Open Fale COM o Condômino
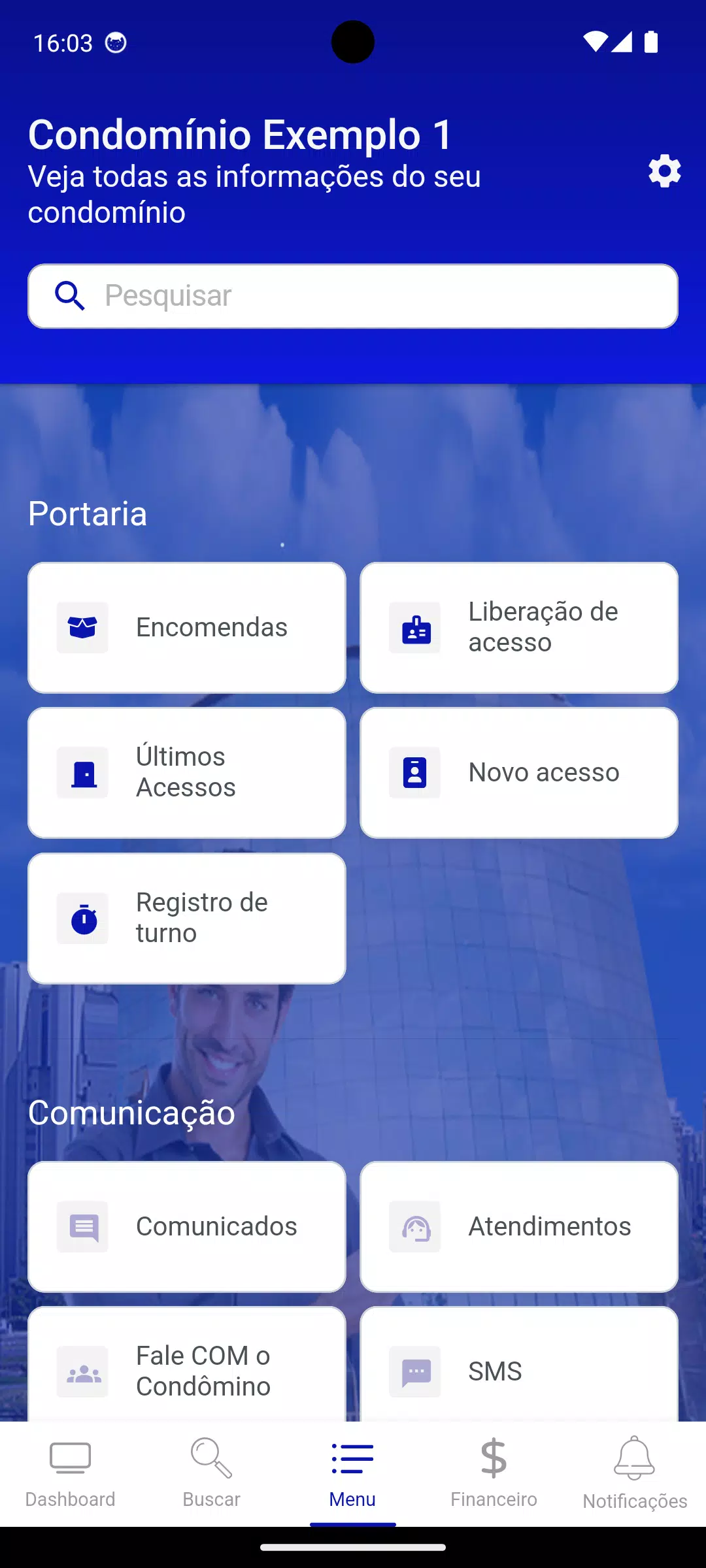The width and height of the screenshot is (706, 1568). point(187,1364)
